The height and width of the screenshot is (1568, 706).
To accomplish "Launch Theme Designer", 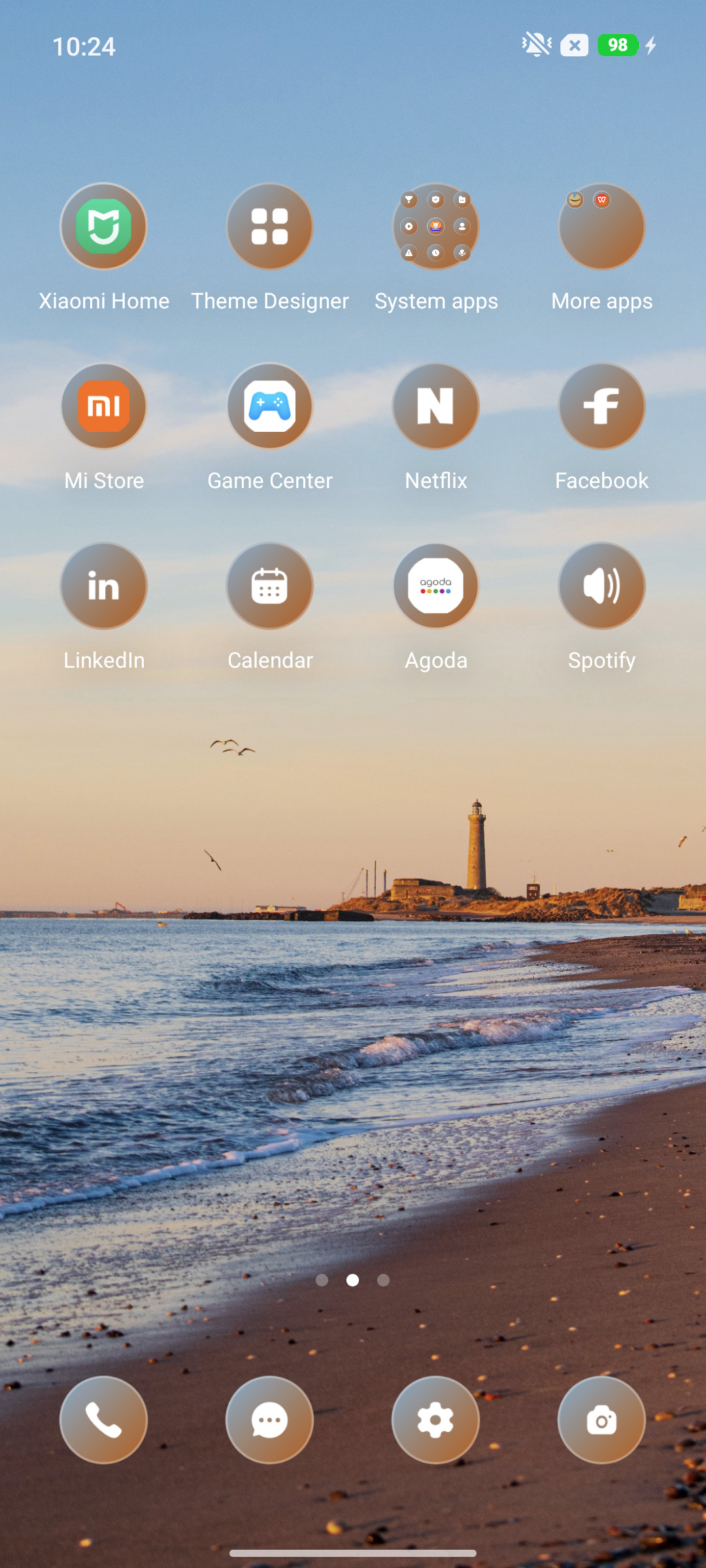I will pyautogui.click(x=269, y=226).
